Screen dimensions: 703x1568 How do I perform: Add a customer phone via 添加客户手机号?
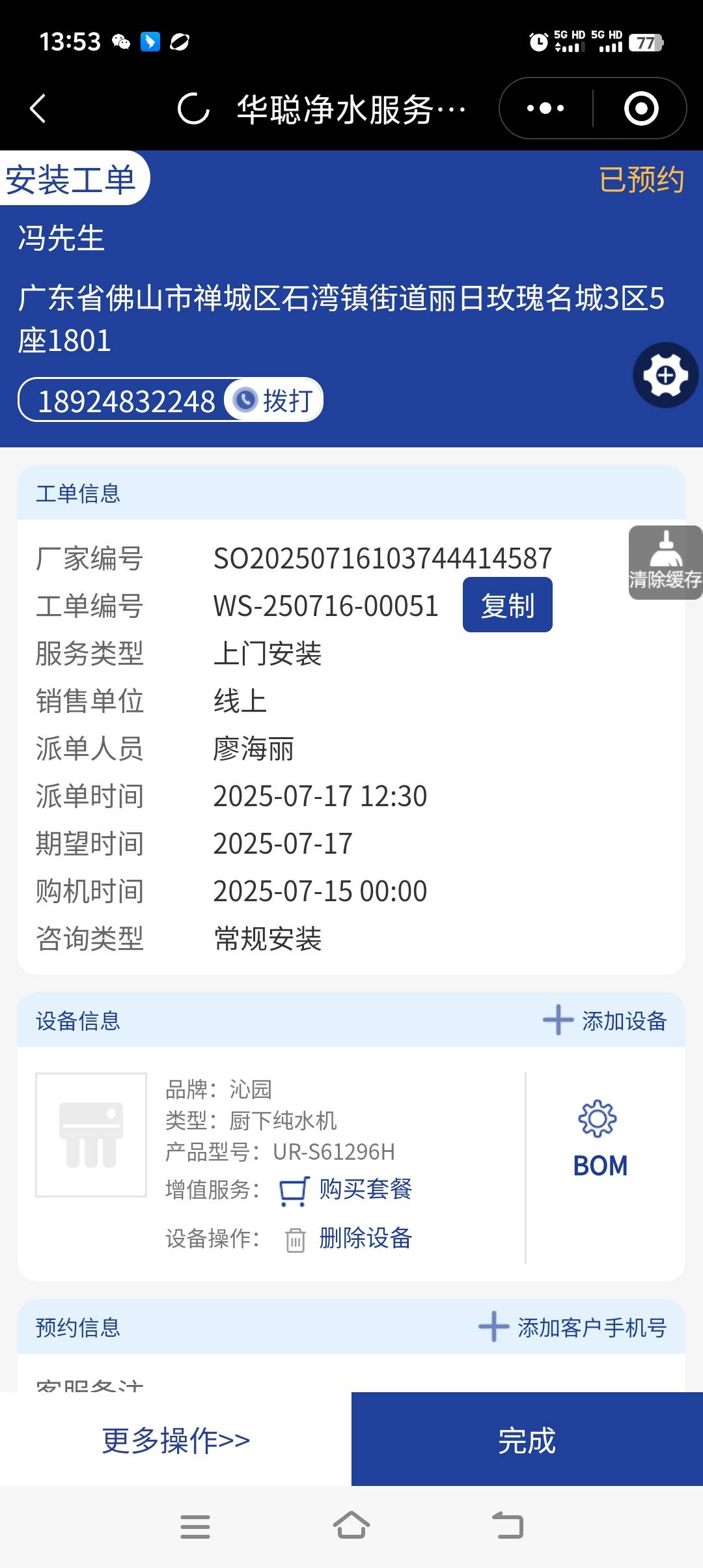[573, 1327]
